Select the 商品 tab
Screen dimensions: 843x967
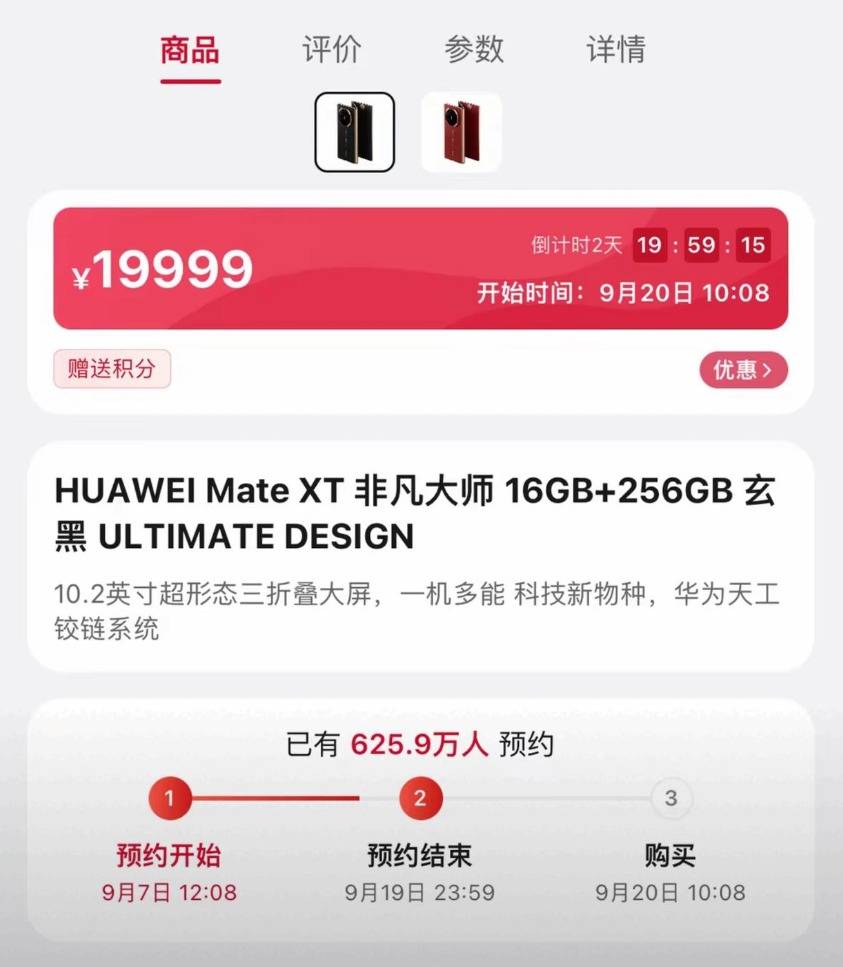(x=190, y=49)
